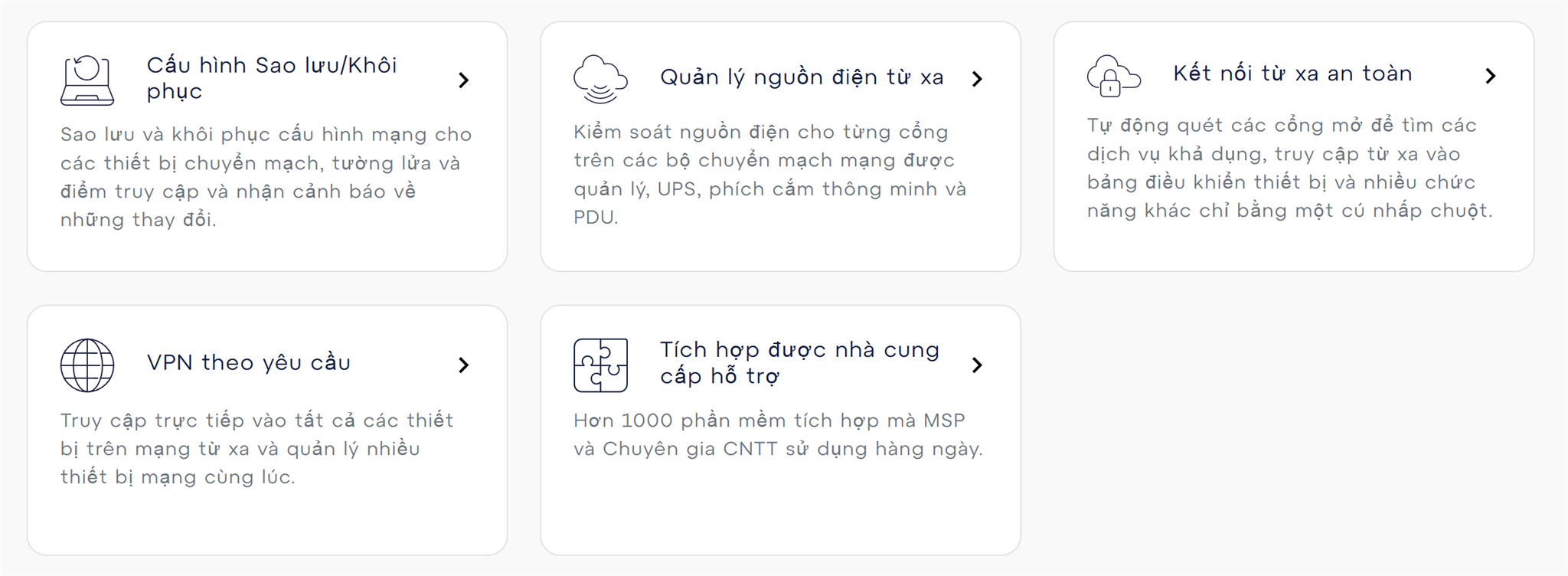Open the Kết nối từ xa an toàn card
Viewport: 1568px width, 576px height.
pyautogui.click(x=1292, y=74)
